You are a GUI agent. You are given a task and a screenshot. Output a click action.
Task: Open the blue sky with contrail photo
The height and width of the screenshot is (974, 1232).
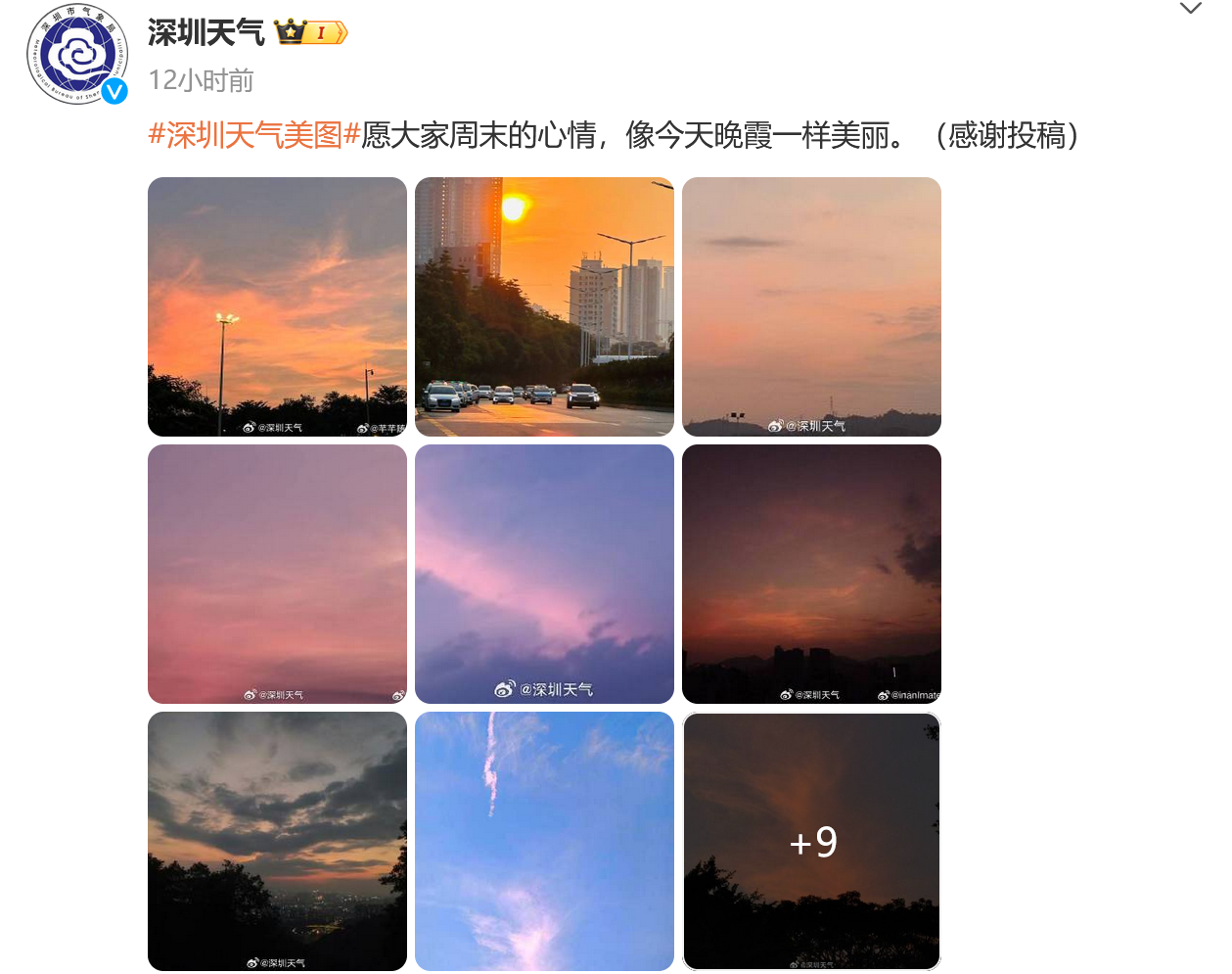coord(544,841)
